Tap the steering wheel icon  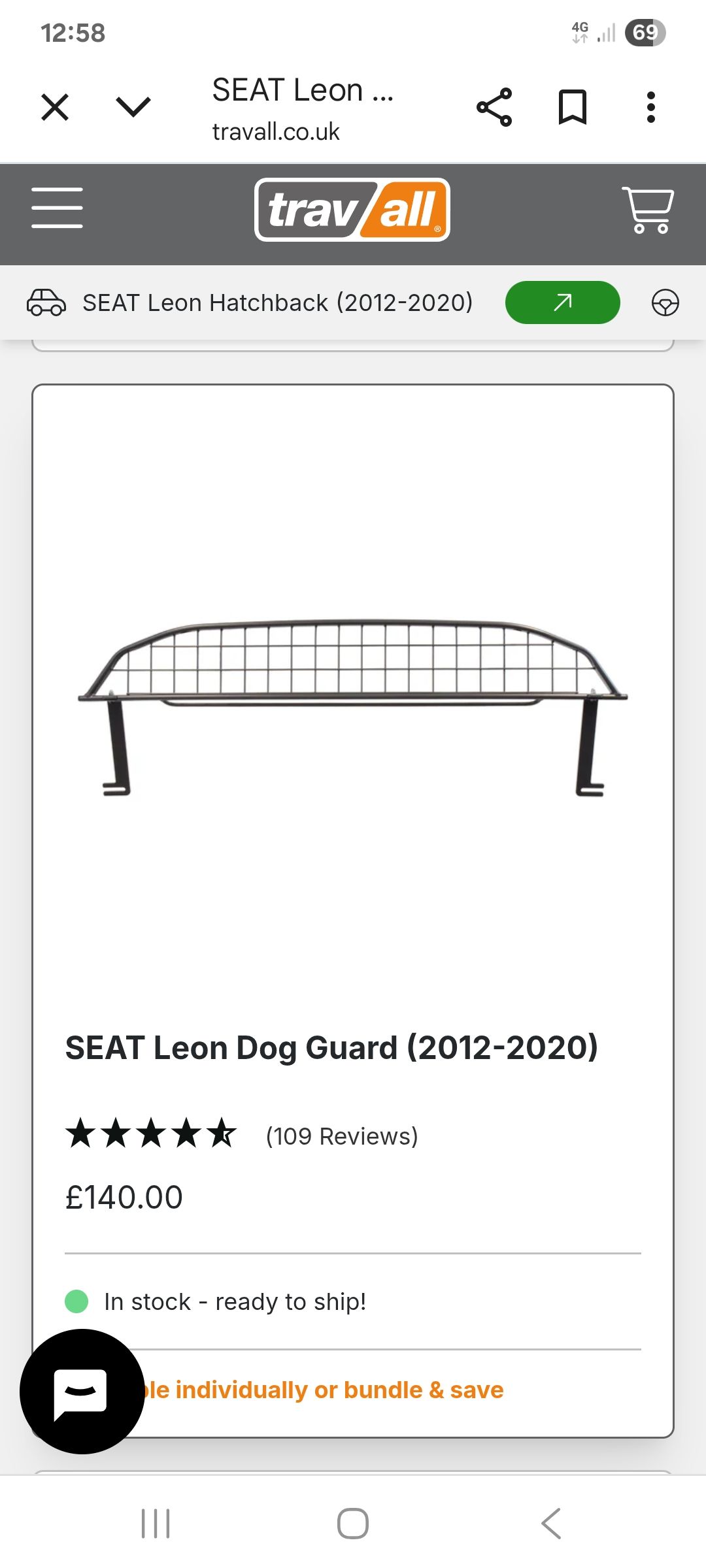(x=665, y=303)
